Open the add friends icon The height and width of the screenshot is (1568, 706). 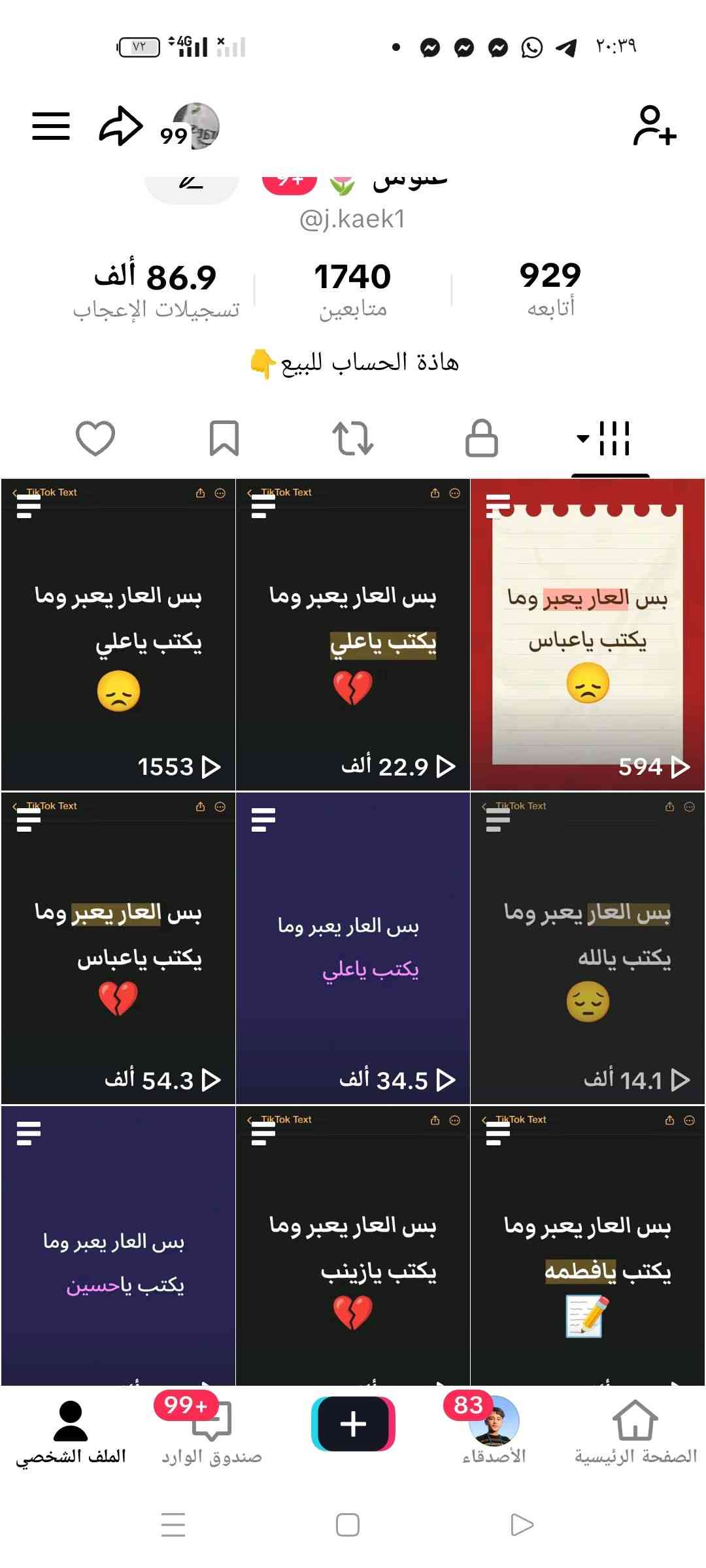[x=654, y=125]
